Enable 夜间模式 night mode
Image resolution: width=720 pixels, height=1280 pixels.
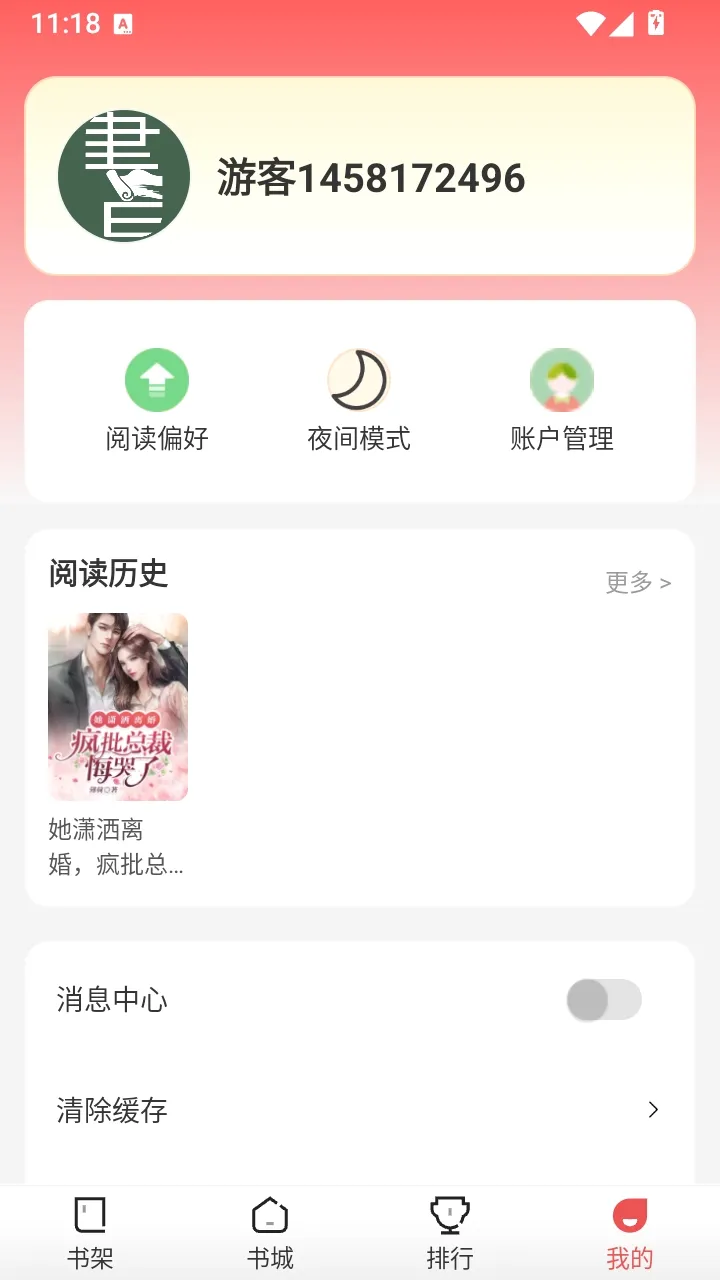click(x=359, y=400)
